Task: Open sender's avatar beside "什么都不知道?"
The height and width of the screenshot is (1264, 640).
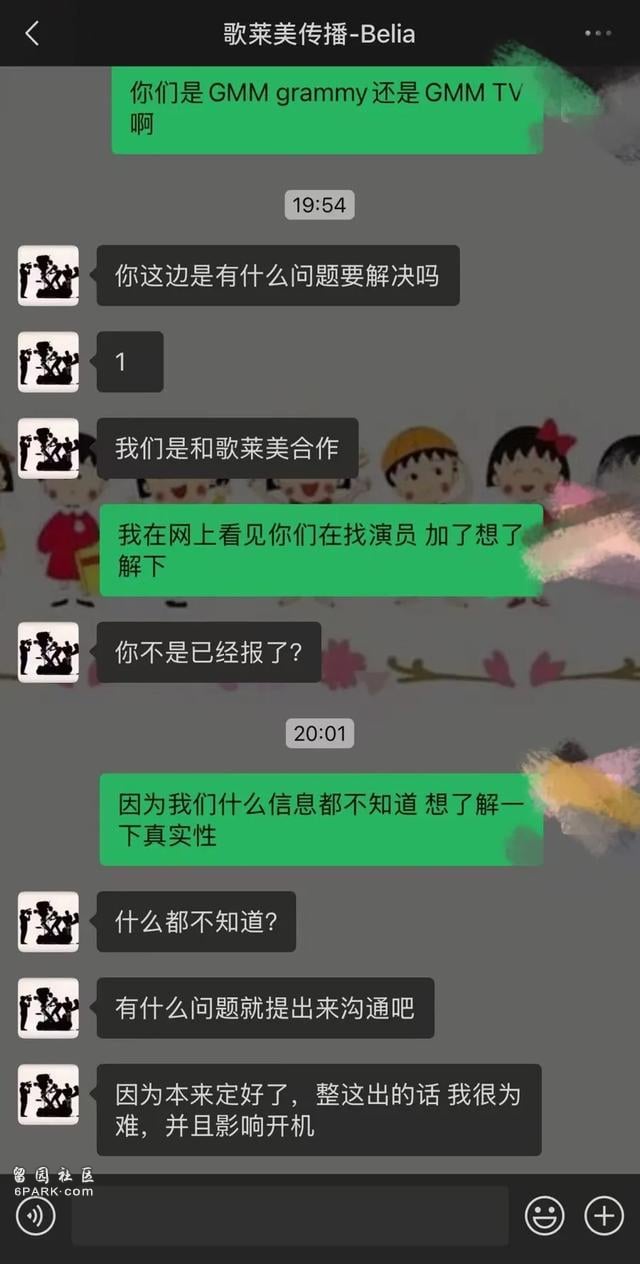Action: coord(48,921)
